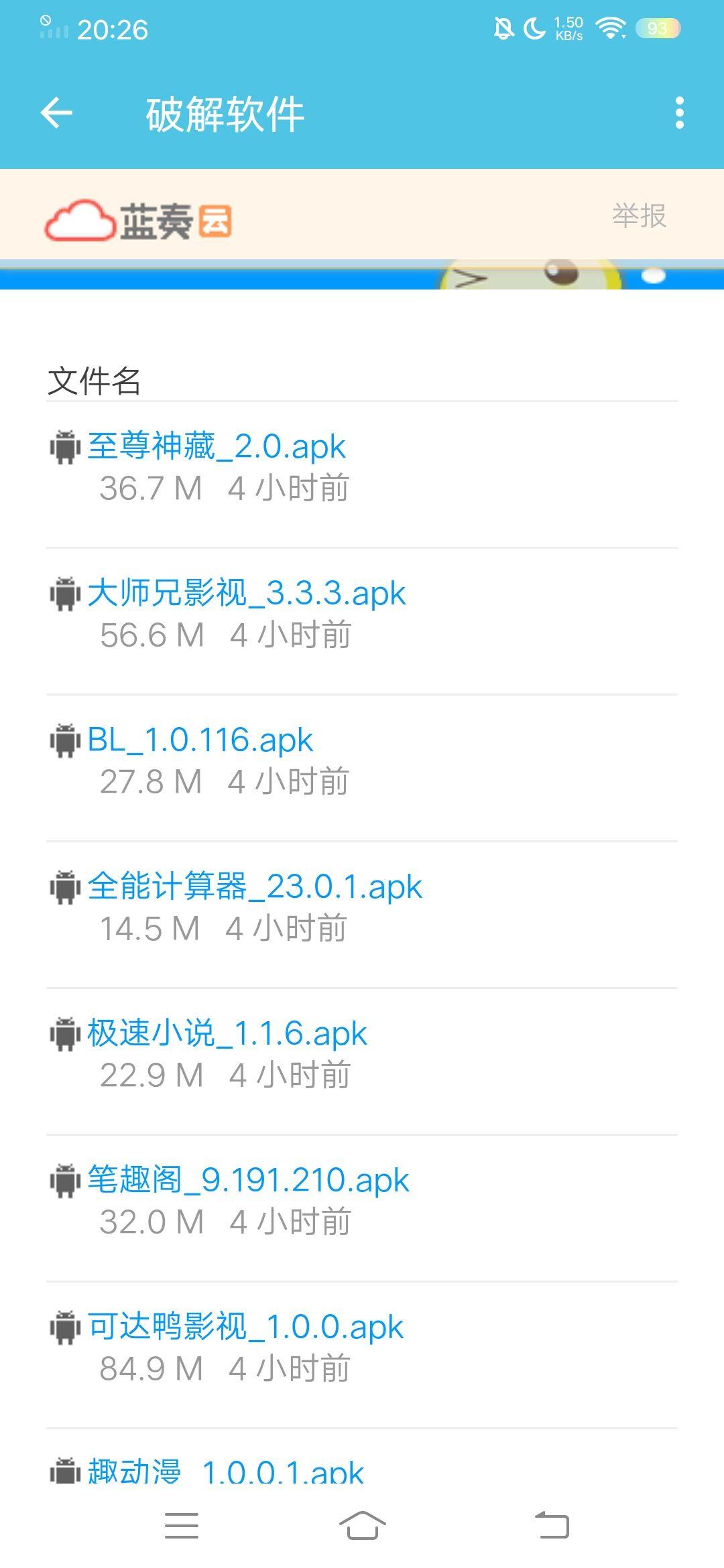
Task: Tap the do-not-disturb moon icon in status bar
Action: pyautogui.click(x=533, y=28)
